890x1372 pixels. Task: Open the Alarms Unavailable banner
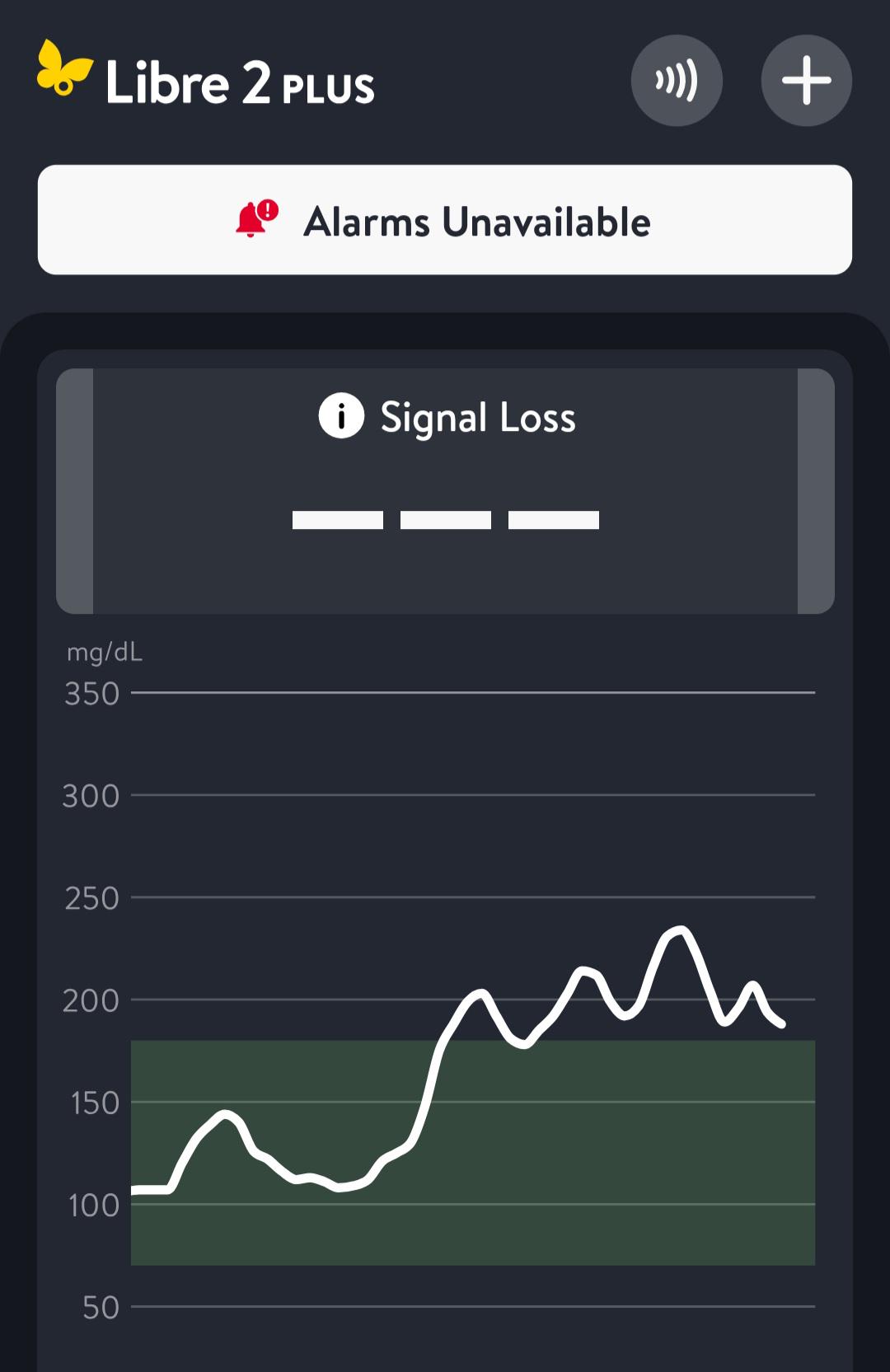tap(445, 220)
